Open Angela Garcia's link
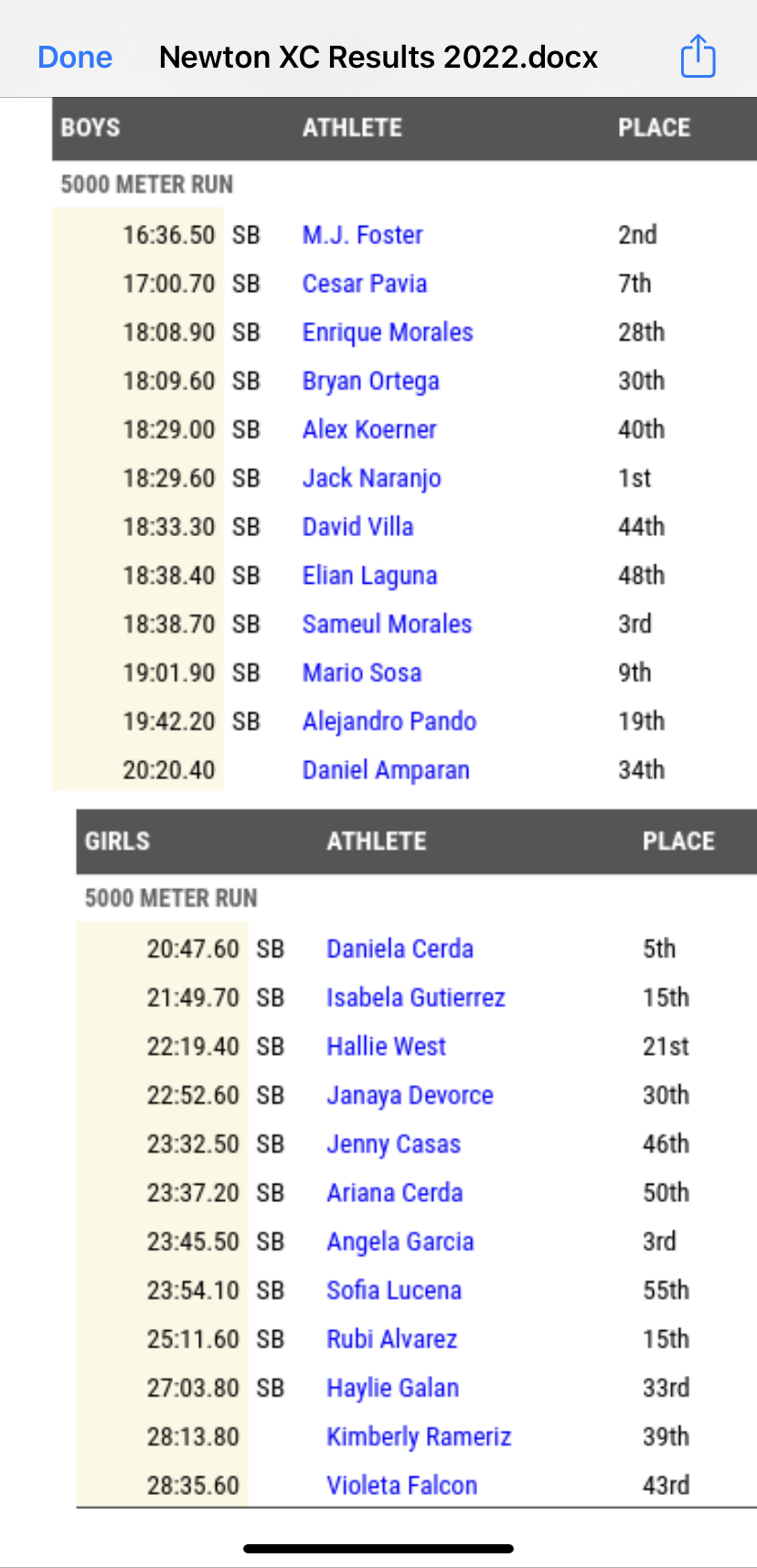This screenshot has height=1568, width=757. (400, 1241)
